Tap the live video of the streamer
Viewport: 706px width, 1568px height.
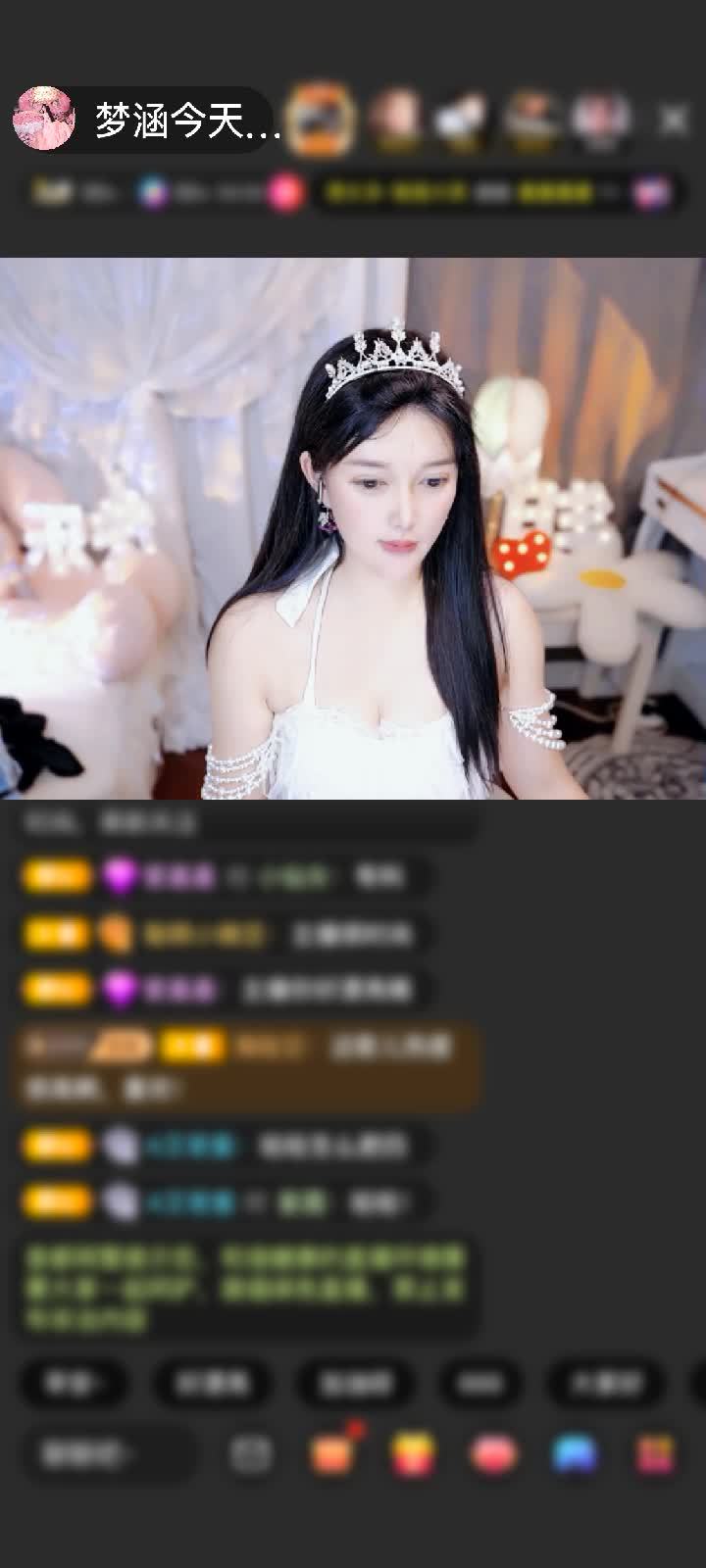click(x=353, y=529)
